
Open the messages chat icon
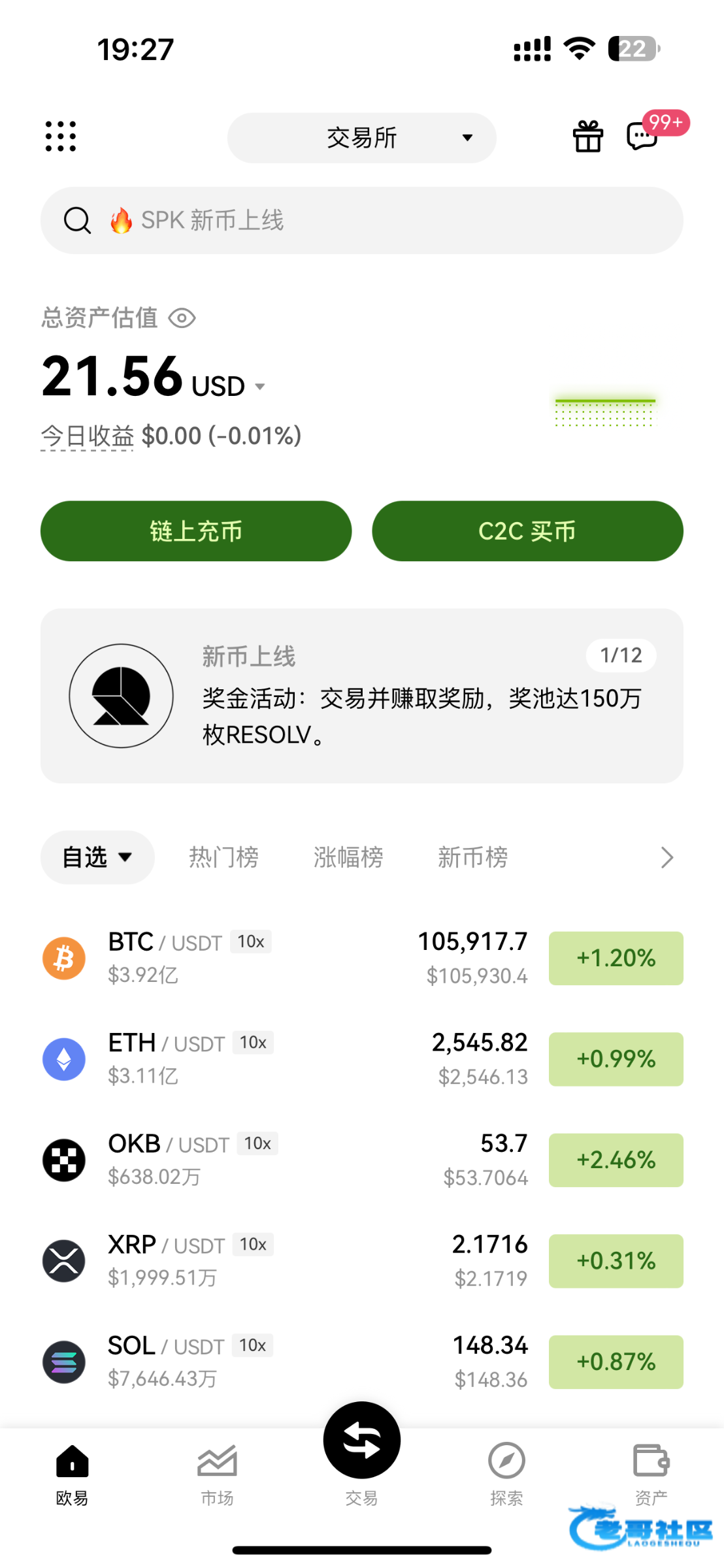642,137
